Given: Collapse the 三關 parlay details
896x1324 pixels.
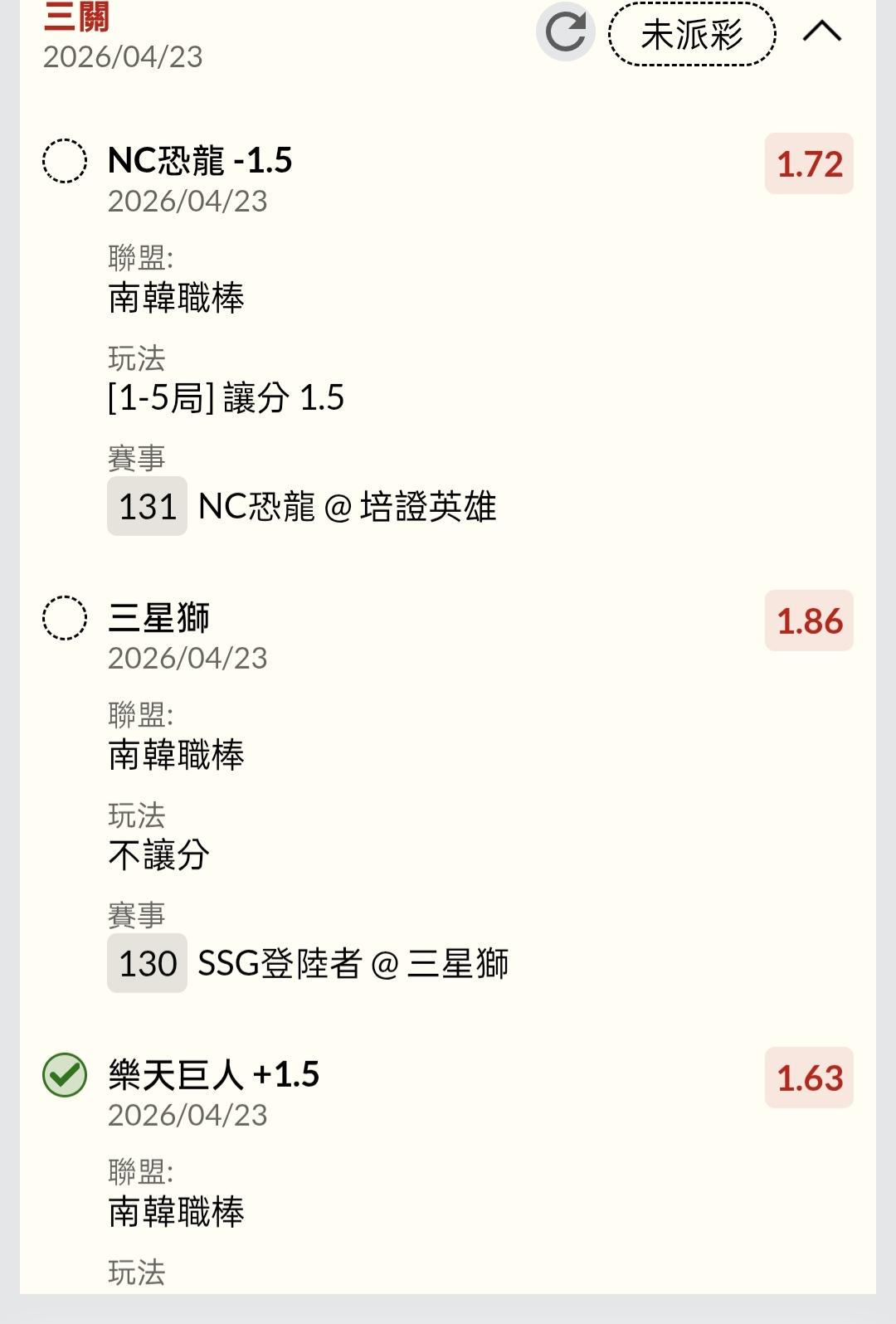Looking at the screenshot, I should tap(821, 32).
